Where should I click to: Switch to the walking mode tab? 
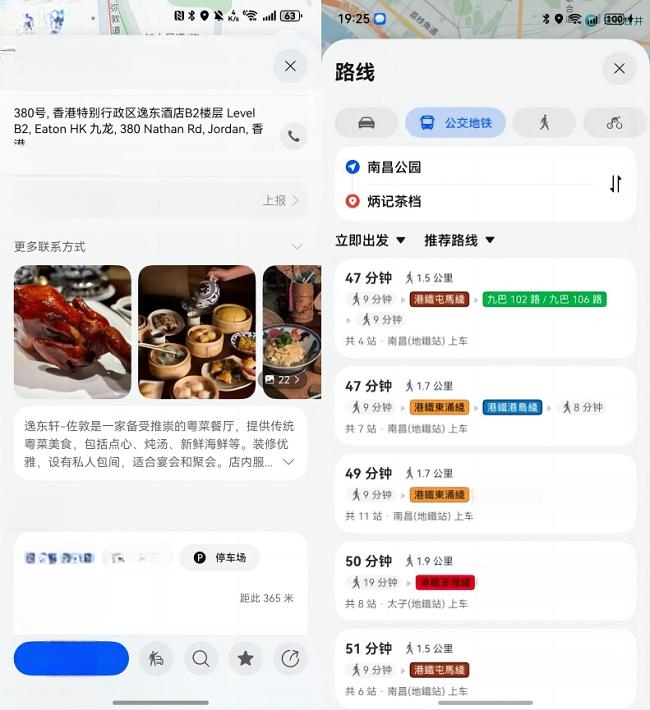(544, 122)
